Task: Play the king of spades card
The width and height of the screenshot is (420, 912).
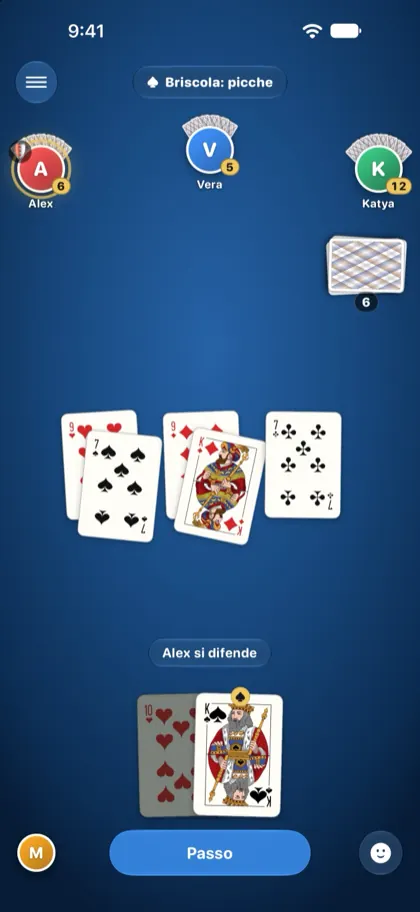Action: coord(239,755)
